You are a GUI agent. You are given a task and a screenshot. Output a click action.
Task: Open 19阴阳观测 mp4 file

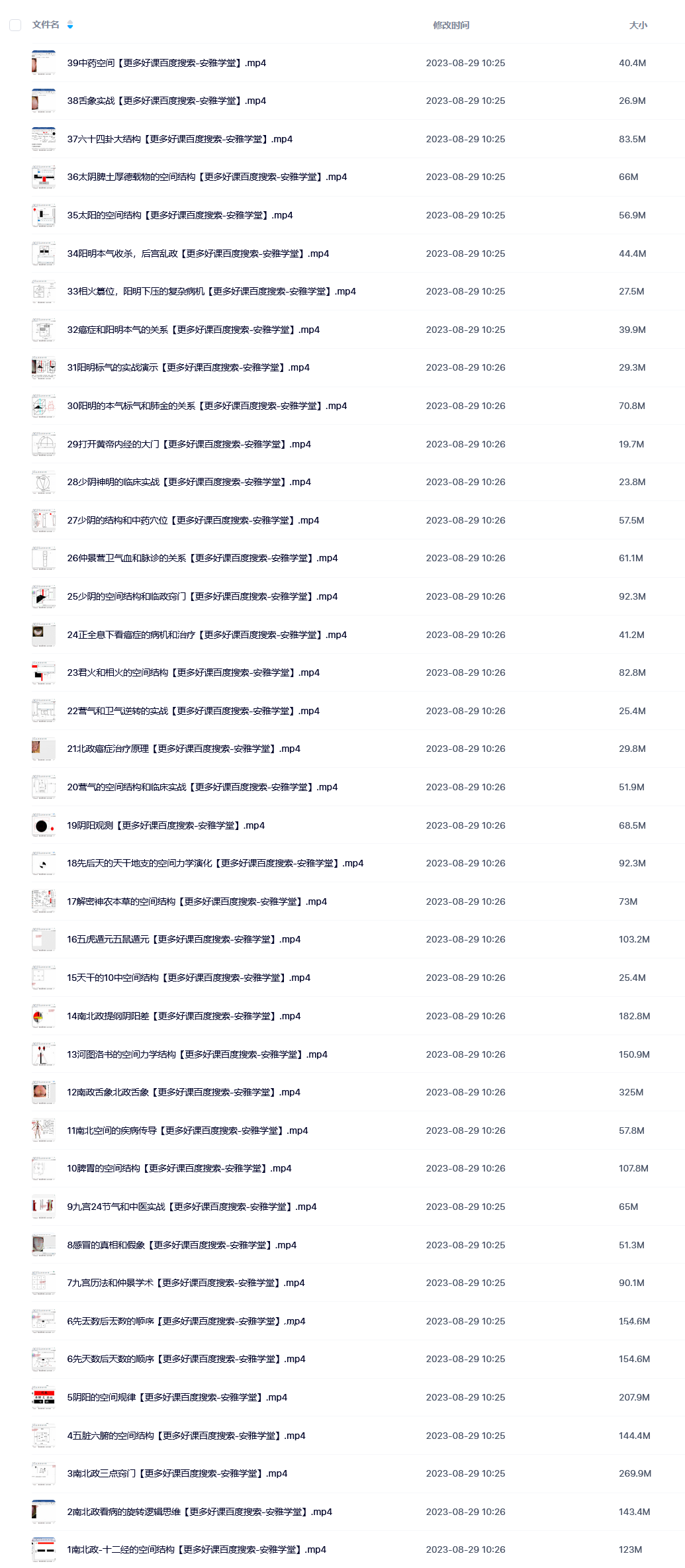(165, 825)
